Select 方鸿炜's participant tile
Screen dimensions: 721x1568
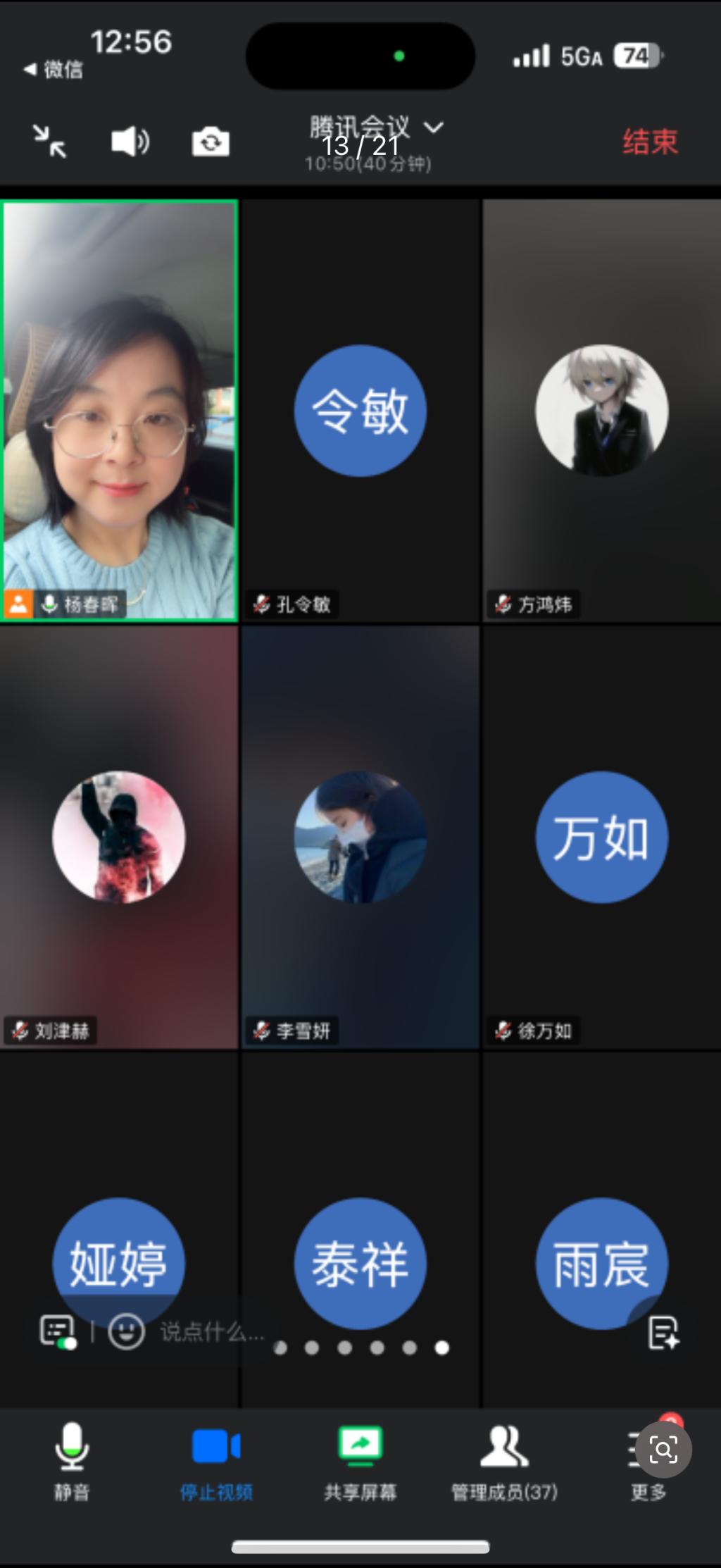click(602, 411)
